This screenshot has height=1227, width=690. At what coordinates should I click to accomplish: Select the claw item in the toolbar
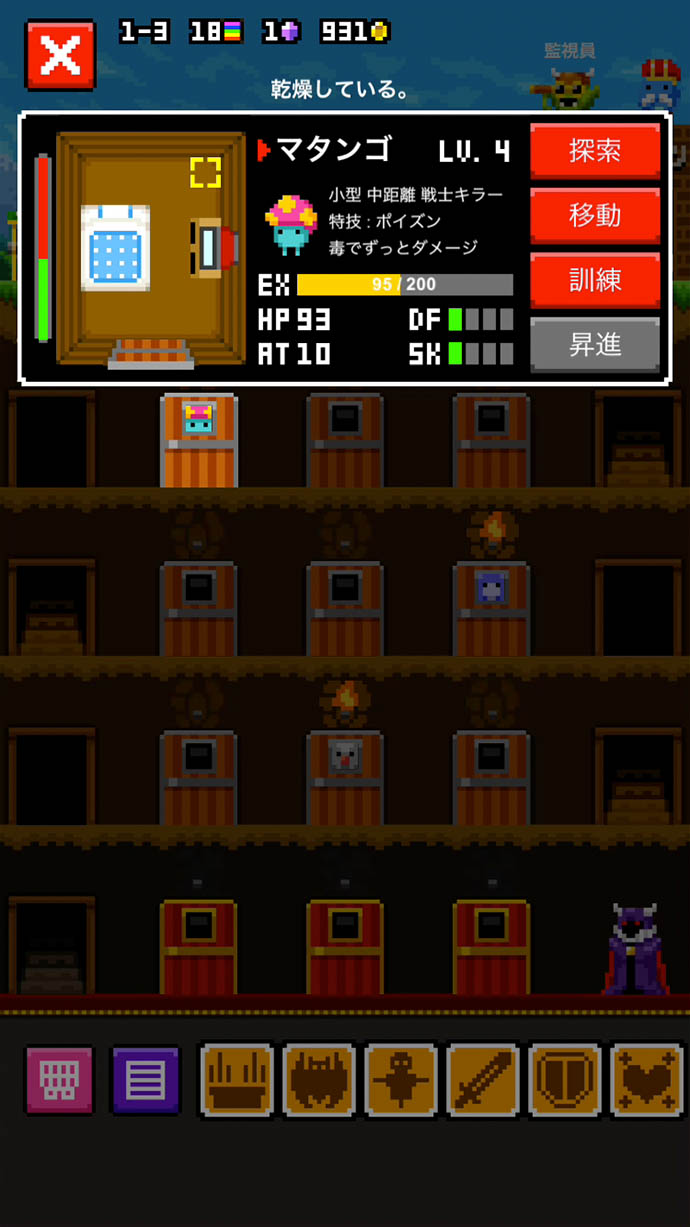[236, 1080]
